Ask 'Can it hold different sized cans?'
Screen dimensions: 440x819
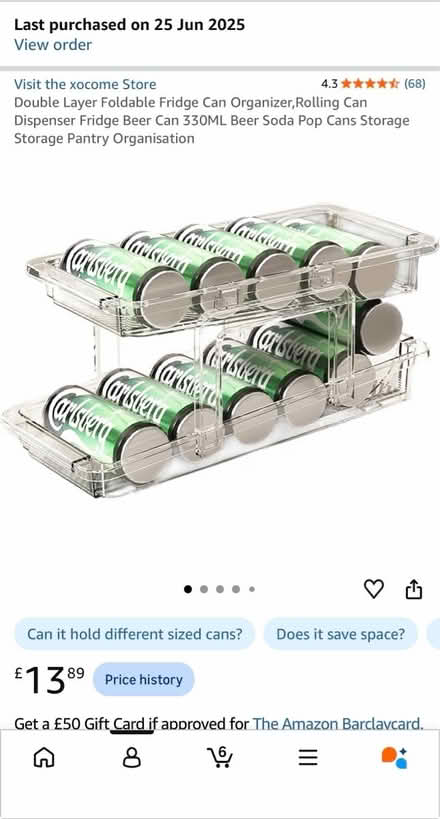click(134, 634)
